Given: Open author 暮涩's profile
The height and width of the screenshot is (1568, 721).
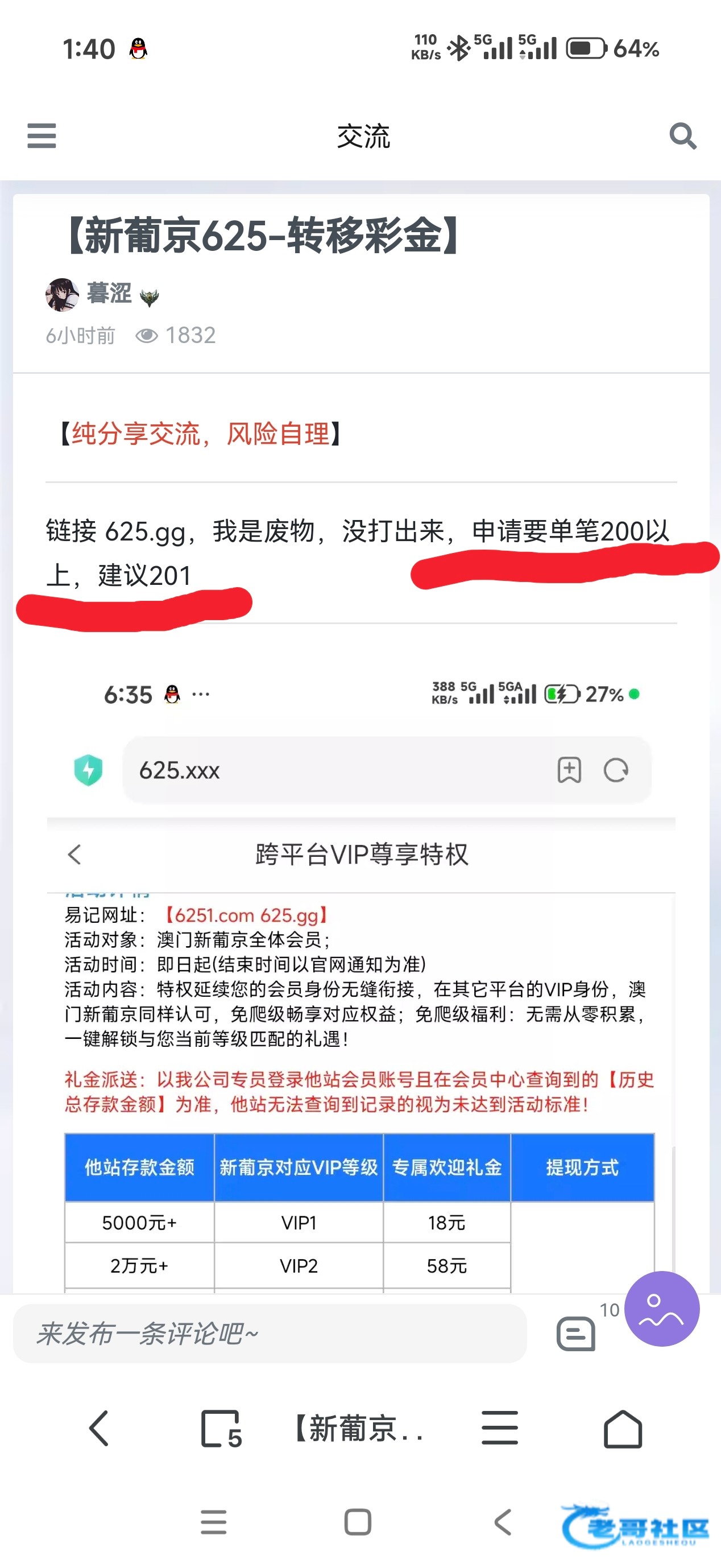Looking at the screenshot, I should pos(108,294).
